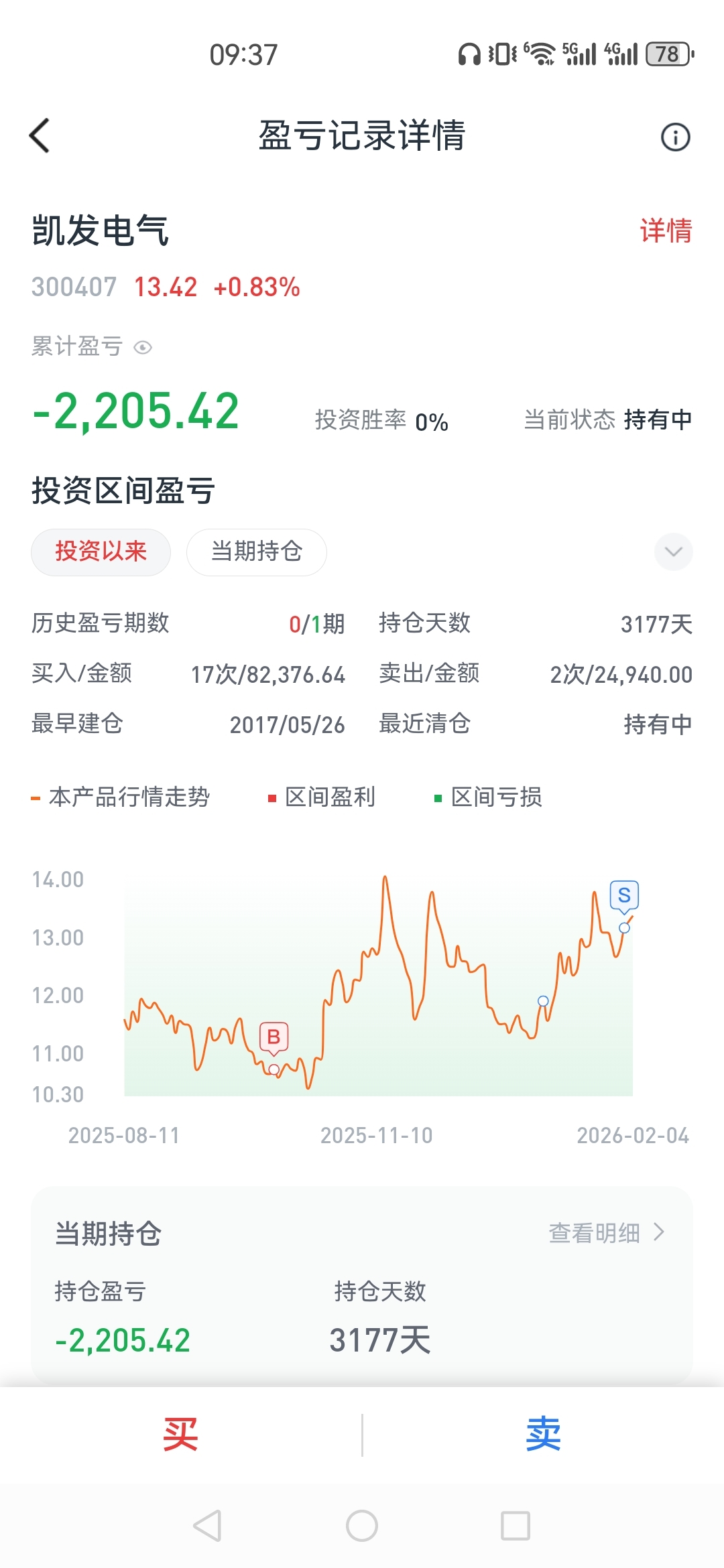Tap the B buy marker on chart
The height and width of the screenshot is (1568, 724).
click(x=274, y=1037)
